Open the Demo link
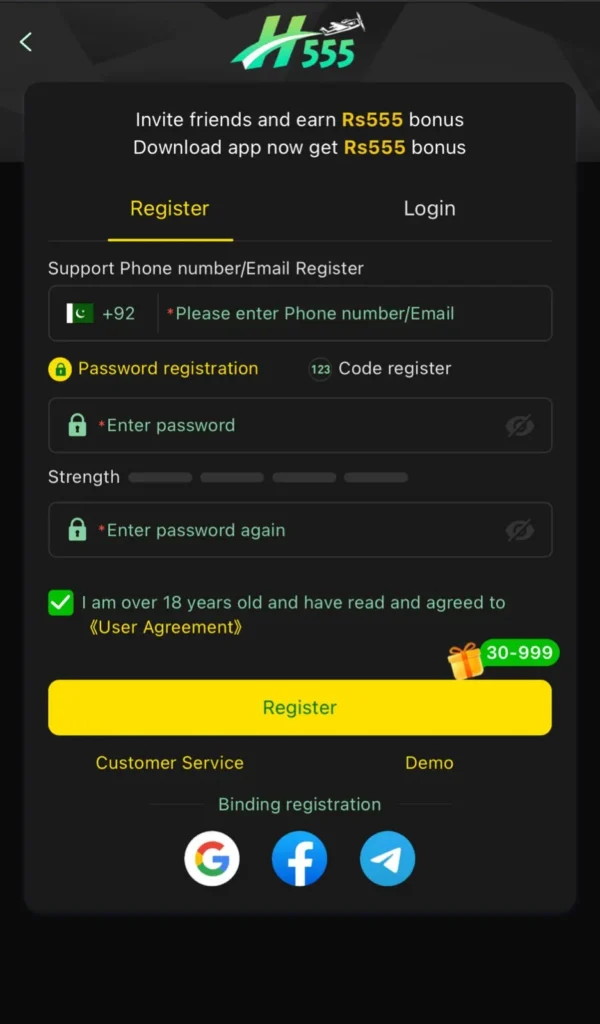Viewport: 600px width, 1024px height. click(x=429, y=763)
